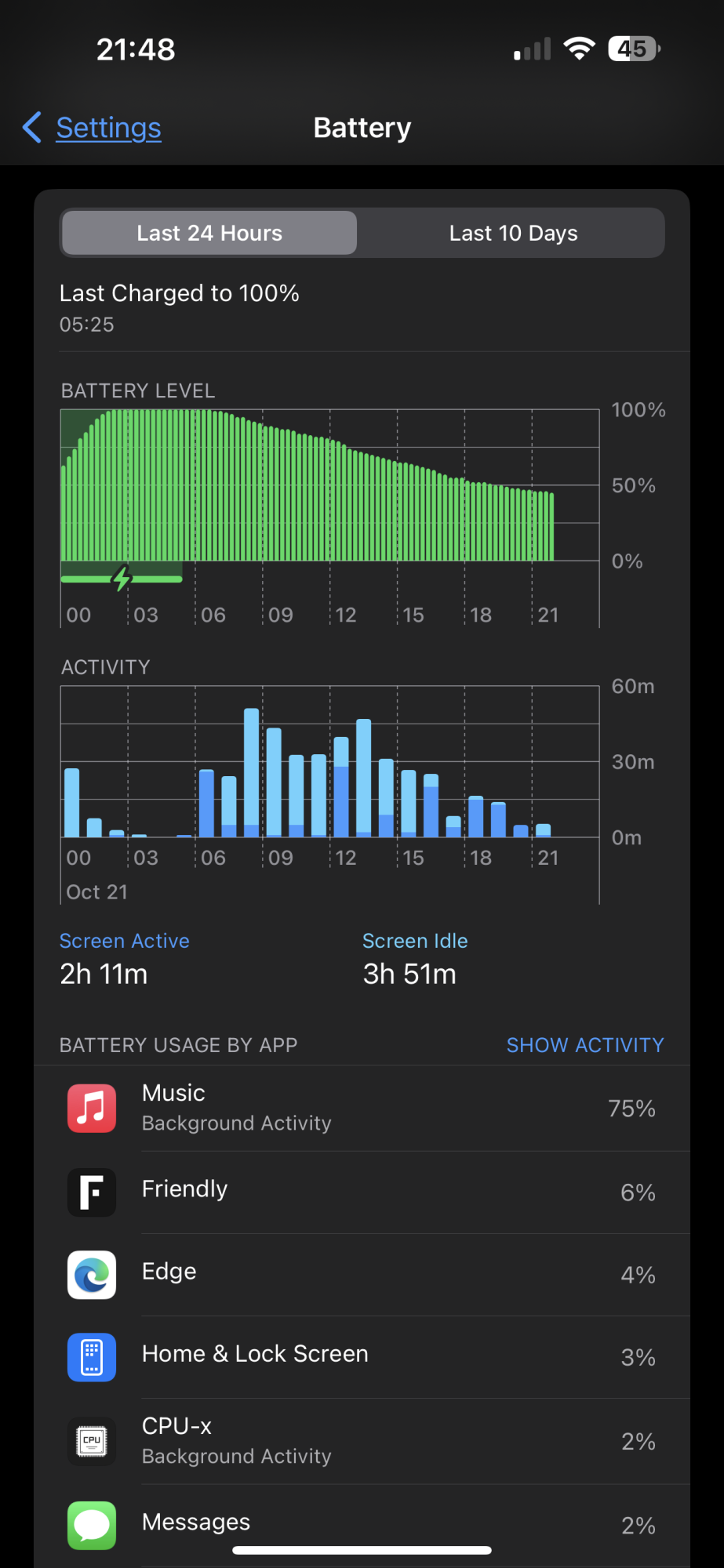This screenshot has height=1568, width=724.
Task: Select the Messages usage row
Action: pos(361,1523)
